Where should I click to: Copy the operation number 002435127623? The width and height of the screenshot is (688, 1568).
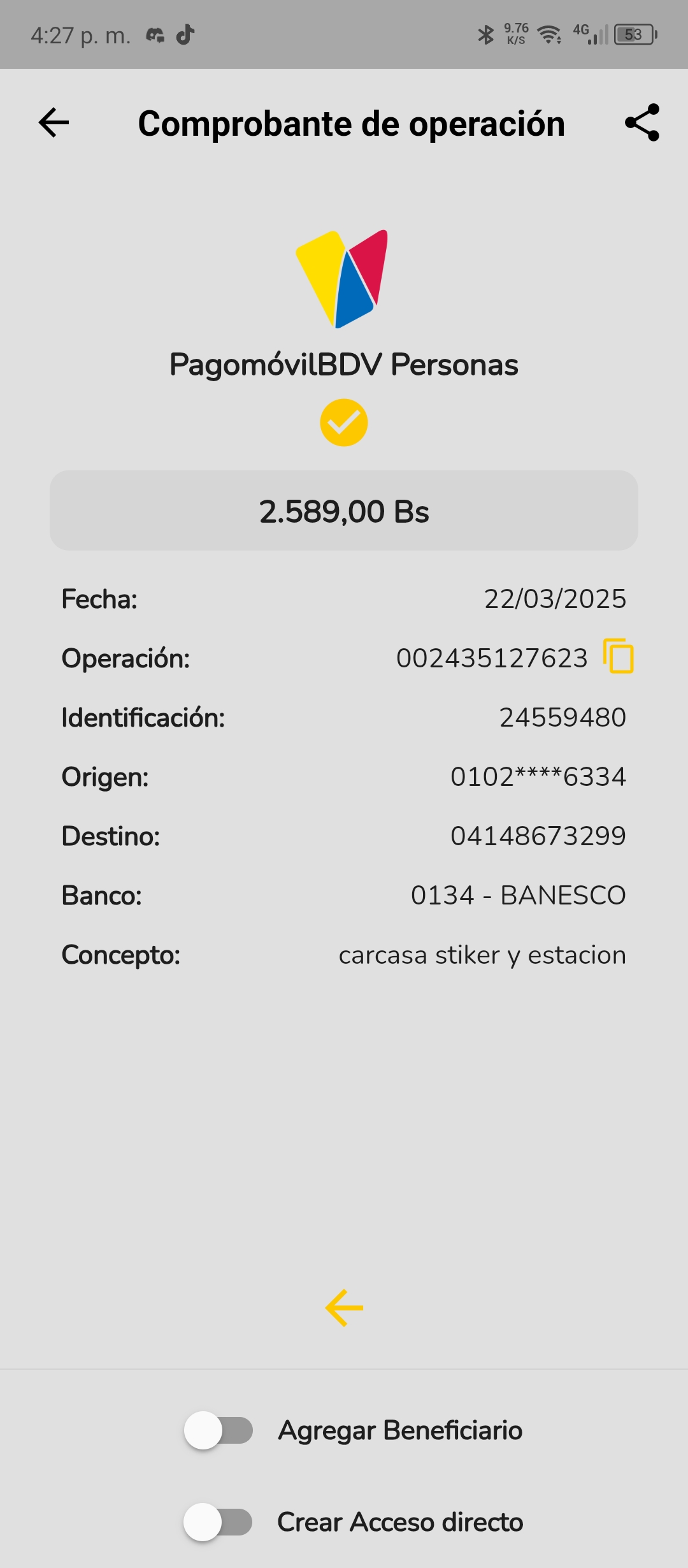[x=618, y=656]
